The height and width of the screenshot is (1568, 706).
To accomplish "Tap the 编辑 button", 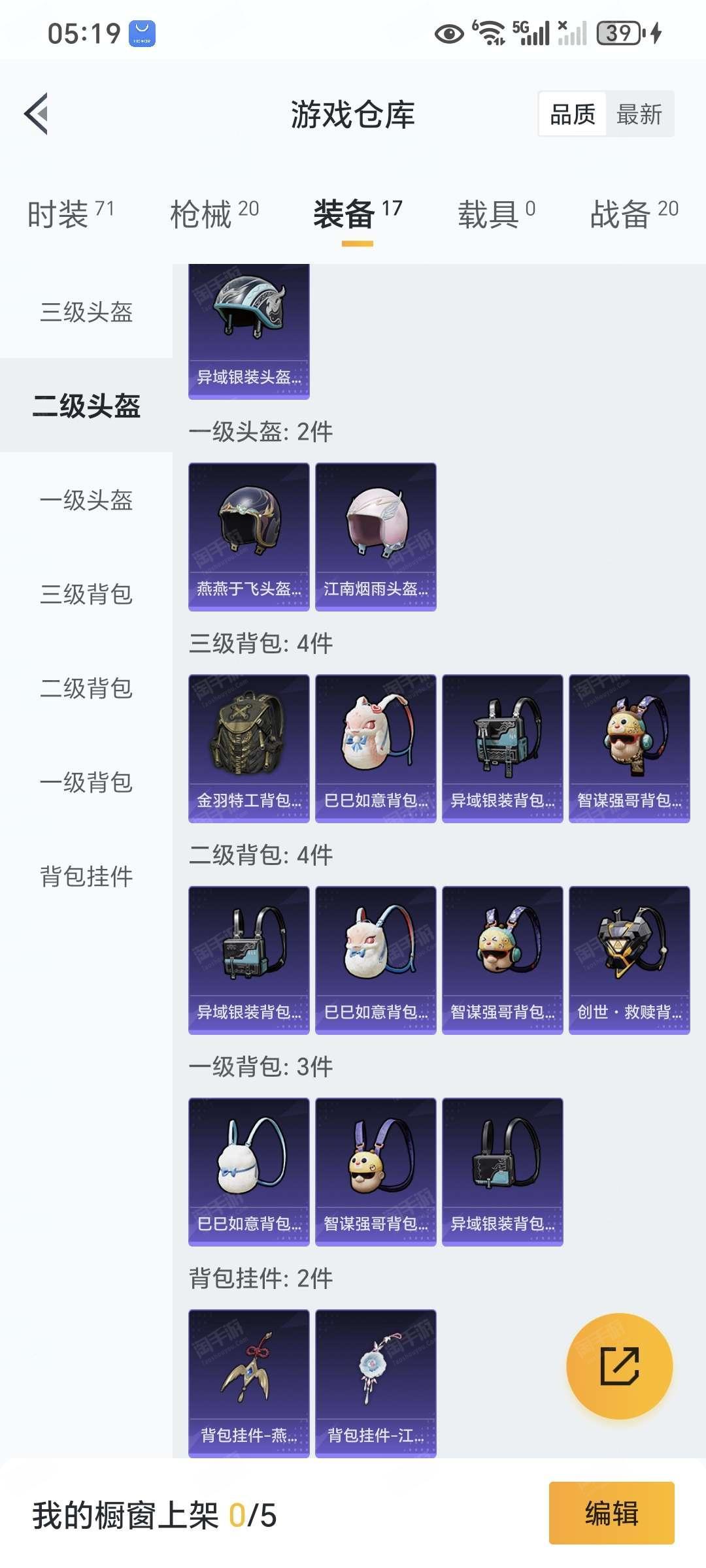I will click(612, 1513).
